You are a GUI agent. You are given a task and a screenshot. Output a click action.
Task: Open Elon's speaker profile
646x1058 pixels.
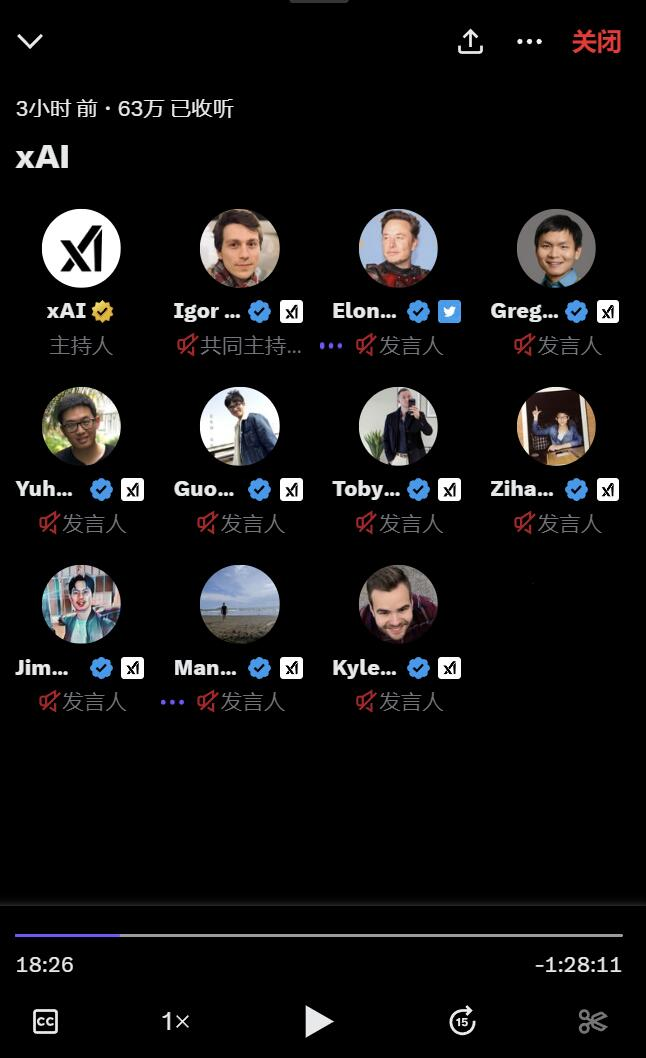398,248
